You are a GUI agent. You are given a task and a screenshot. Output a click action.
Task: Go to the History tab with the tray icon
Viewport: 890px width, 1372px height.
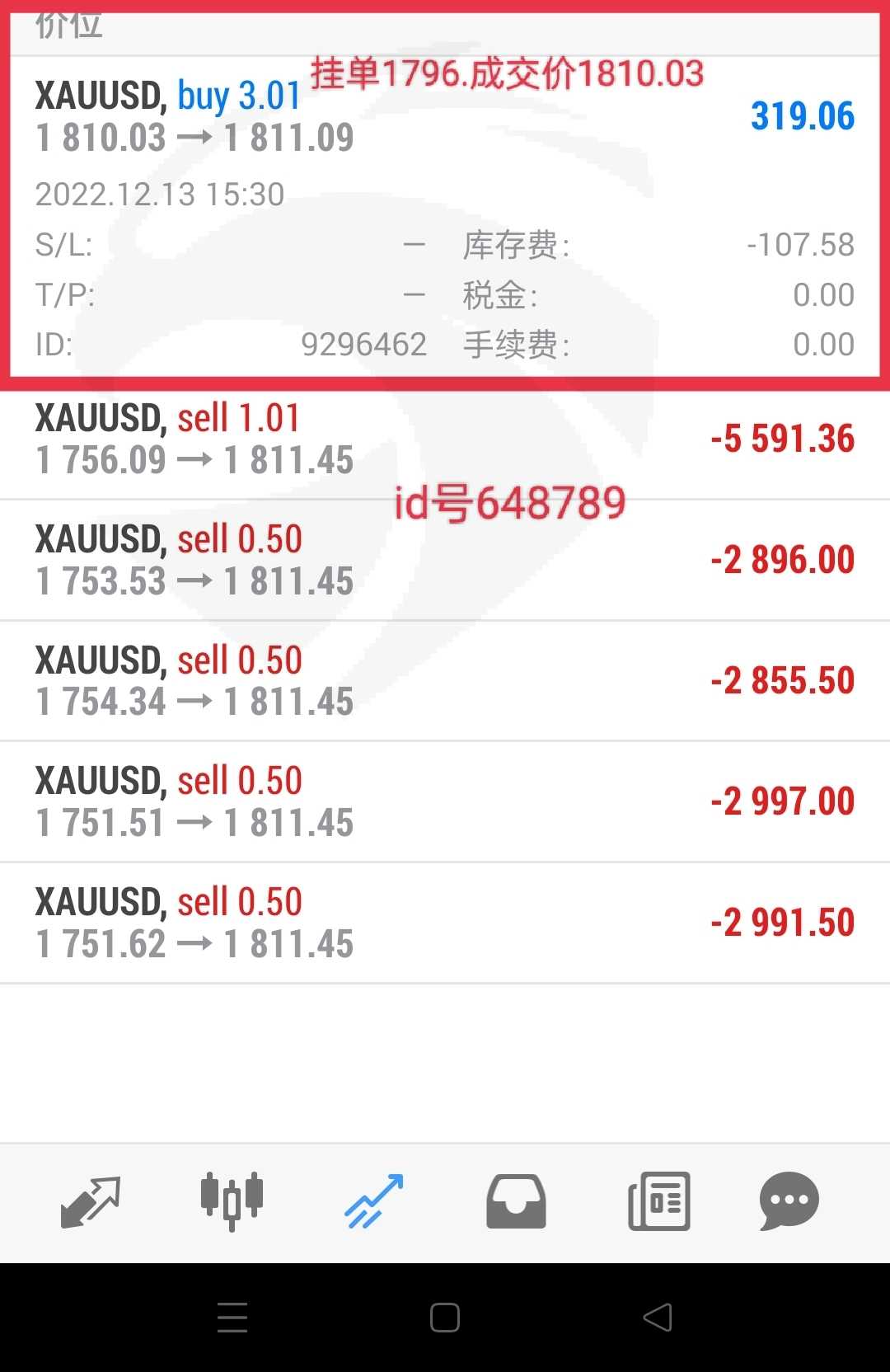click(516, 1202)
